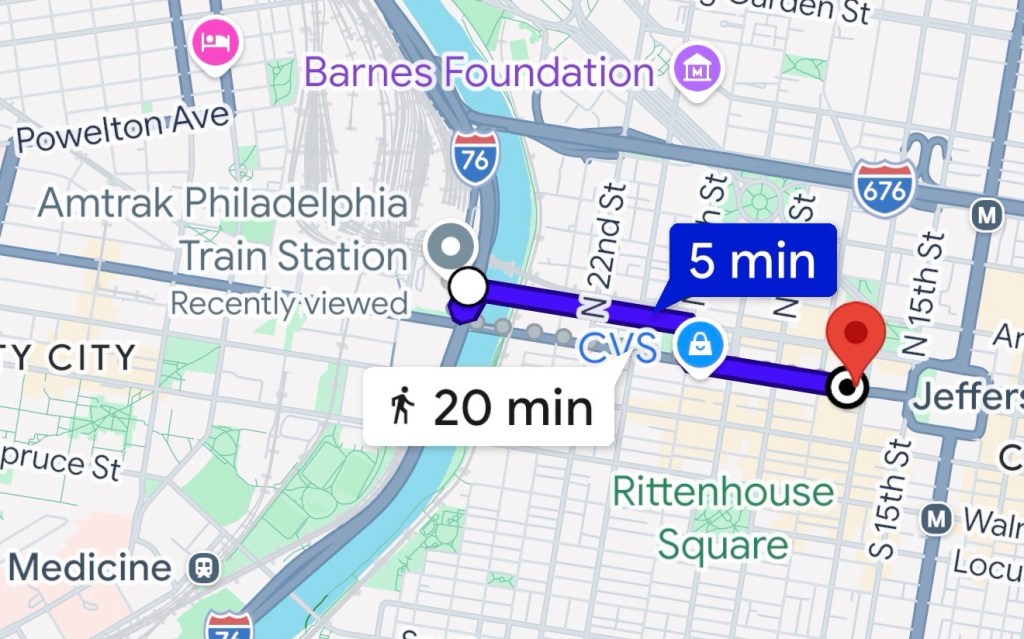Tap the train station icon near Medicine

pyautogui.click(x=204, y=569)
